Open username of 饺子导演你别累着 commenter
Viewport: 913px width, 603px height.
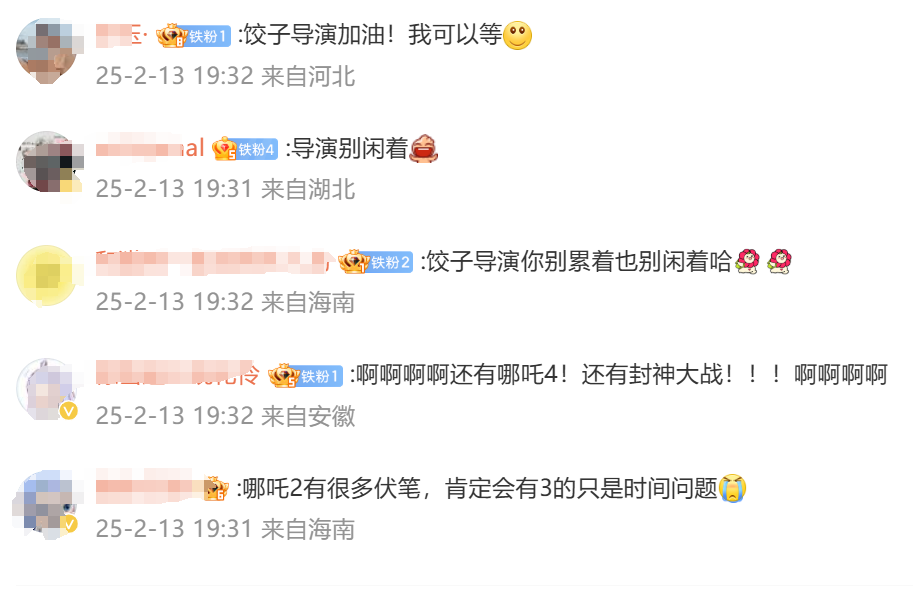click(212, 262)
